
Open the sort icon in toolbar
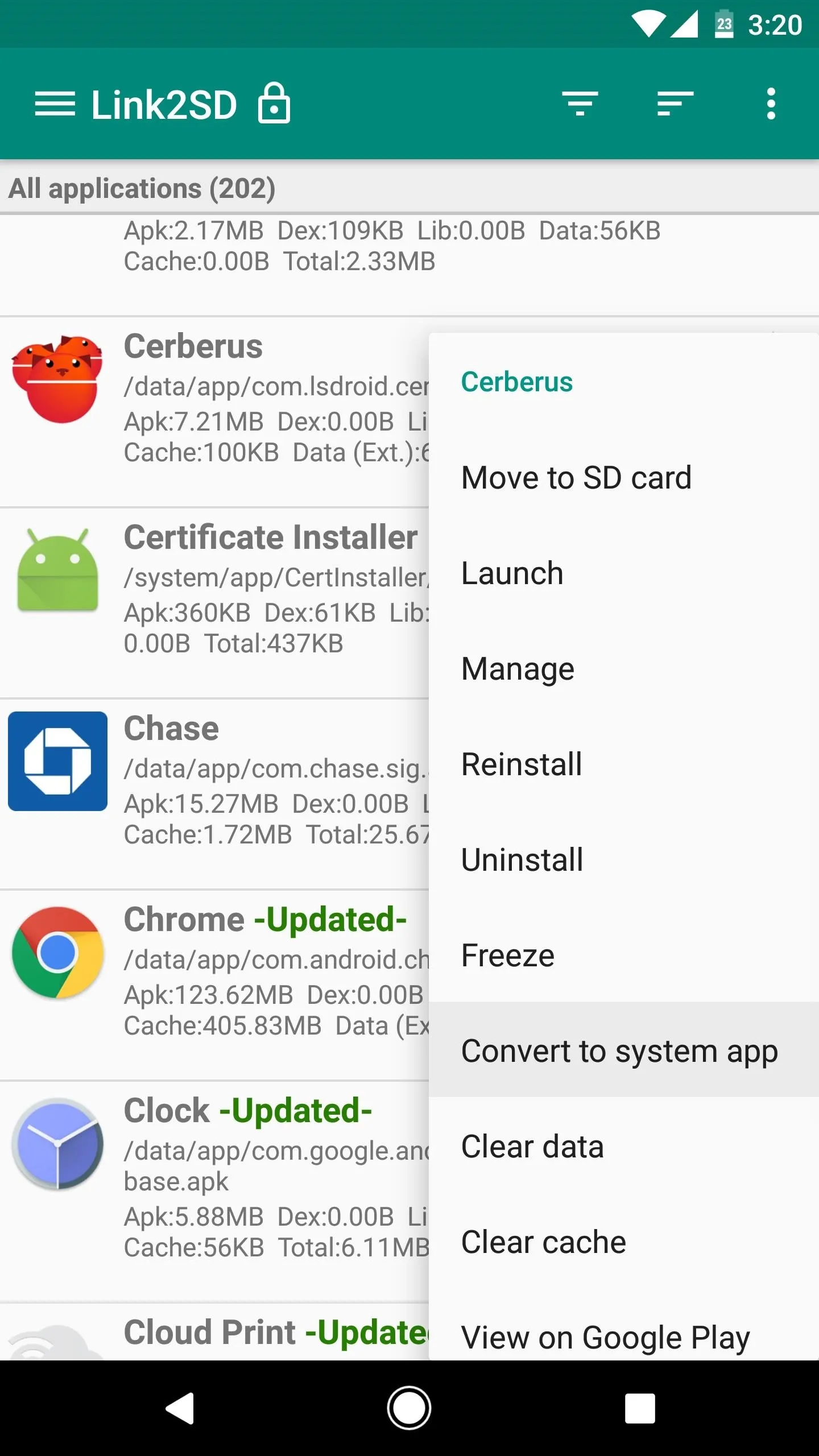click(x=675, y=104)
